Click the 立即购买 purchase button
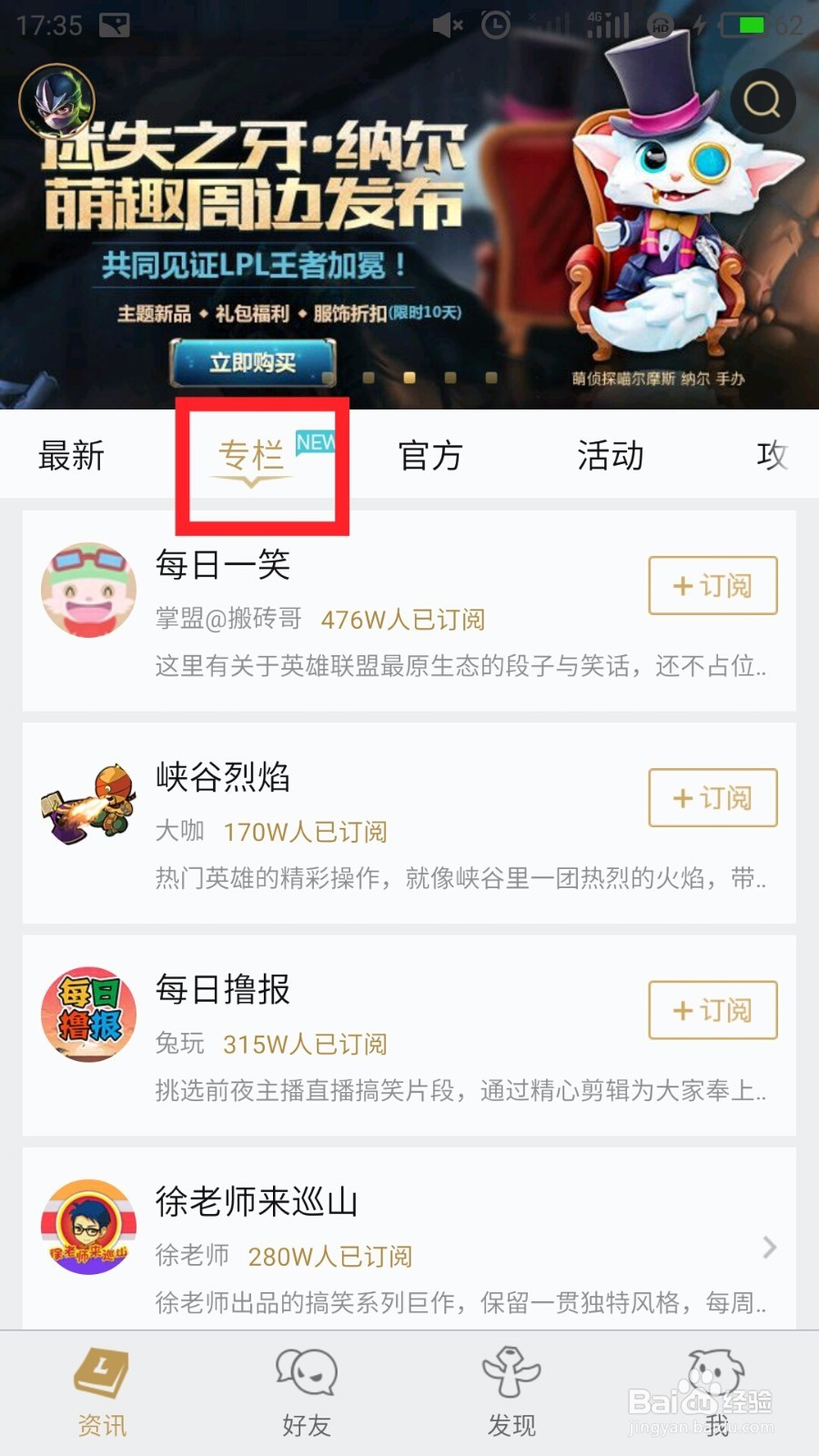This screenshot has height=1456, width=819. (254, 360)
